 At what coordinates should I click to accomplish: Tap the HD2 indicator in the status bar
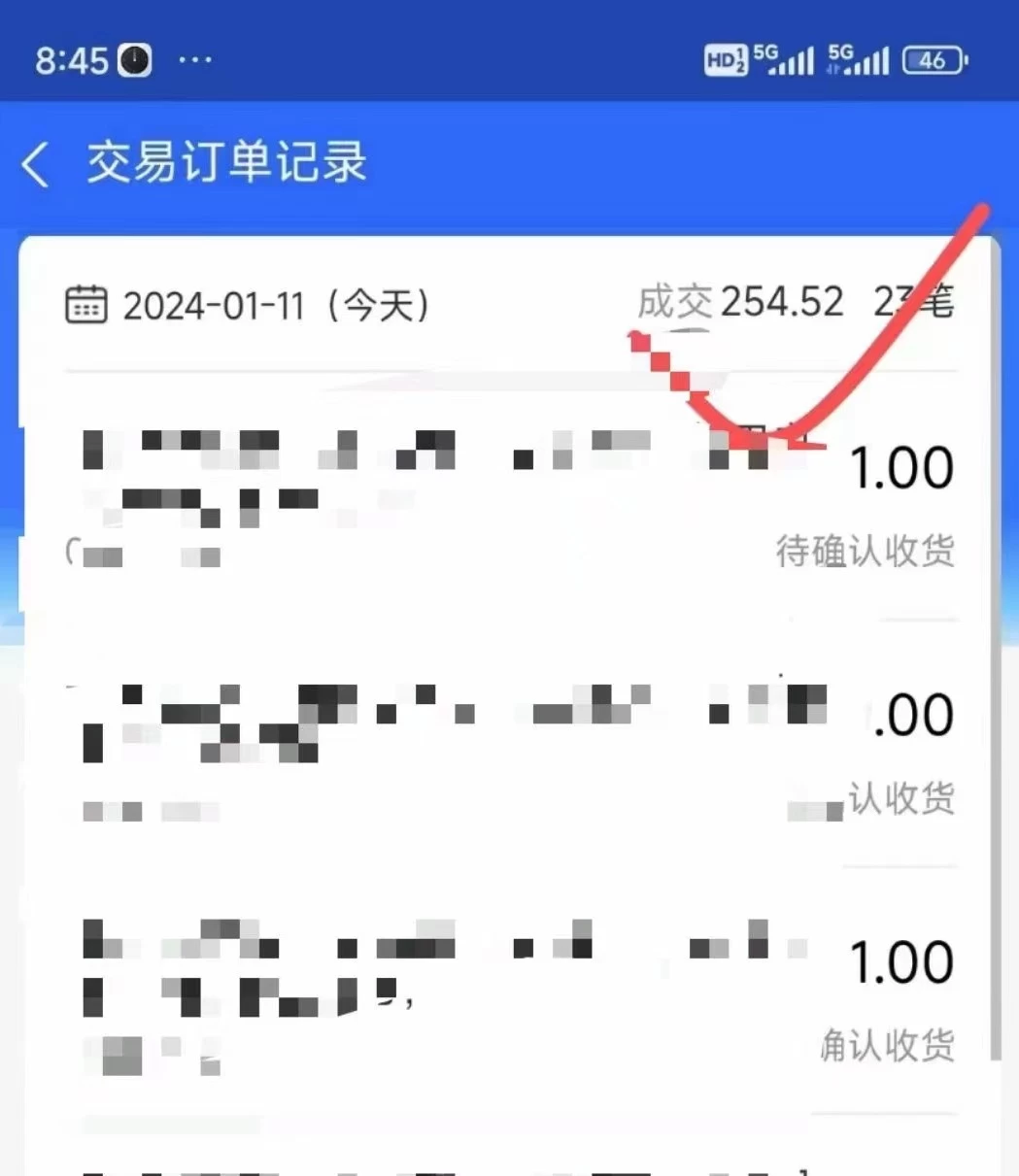pyautogui.click(x=725, y=60)
